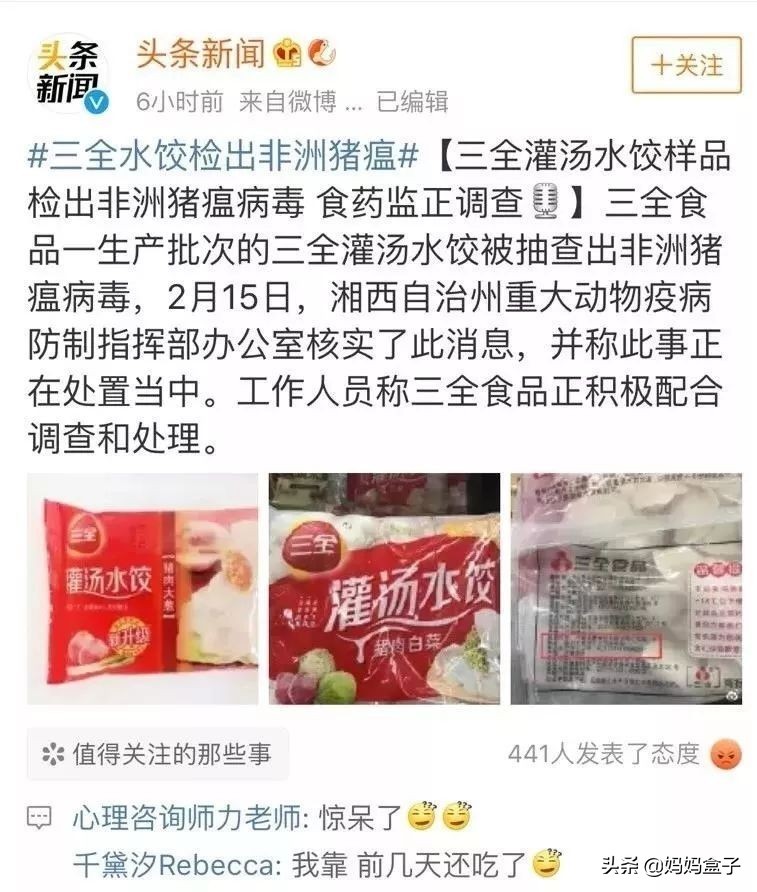
Task: View the first red dumpling package photo
Action: pyautogui.click(x=141, y=588)
